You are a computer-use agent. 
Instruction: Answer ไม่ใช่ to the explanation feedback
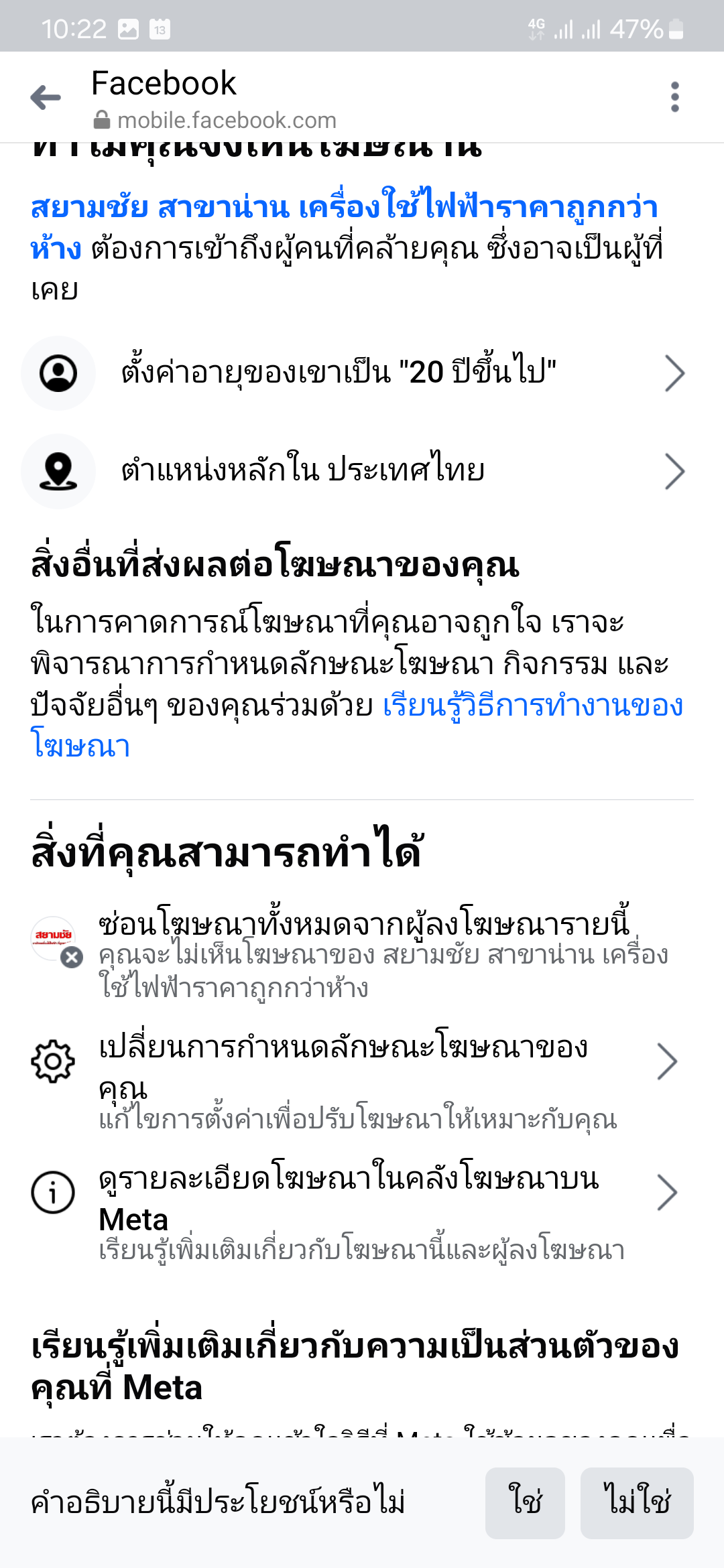(x=637, y=1503)
